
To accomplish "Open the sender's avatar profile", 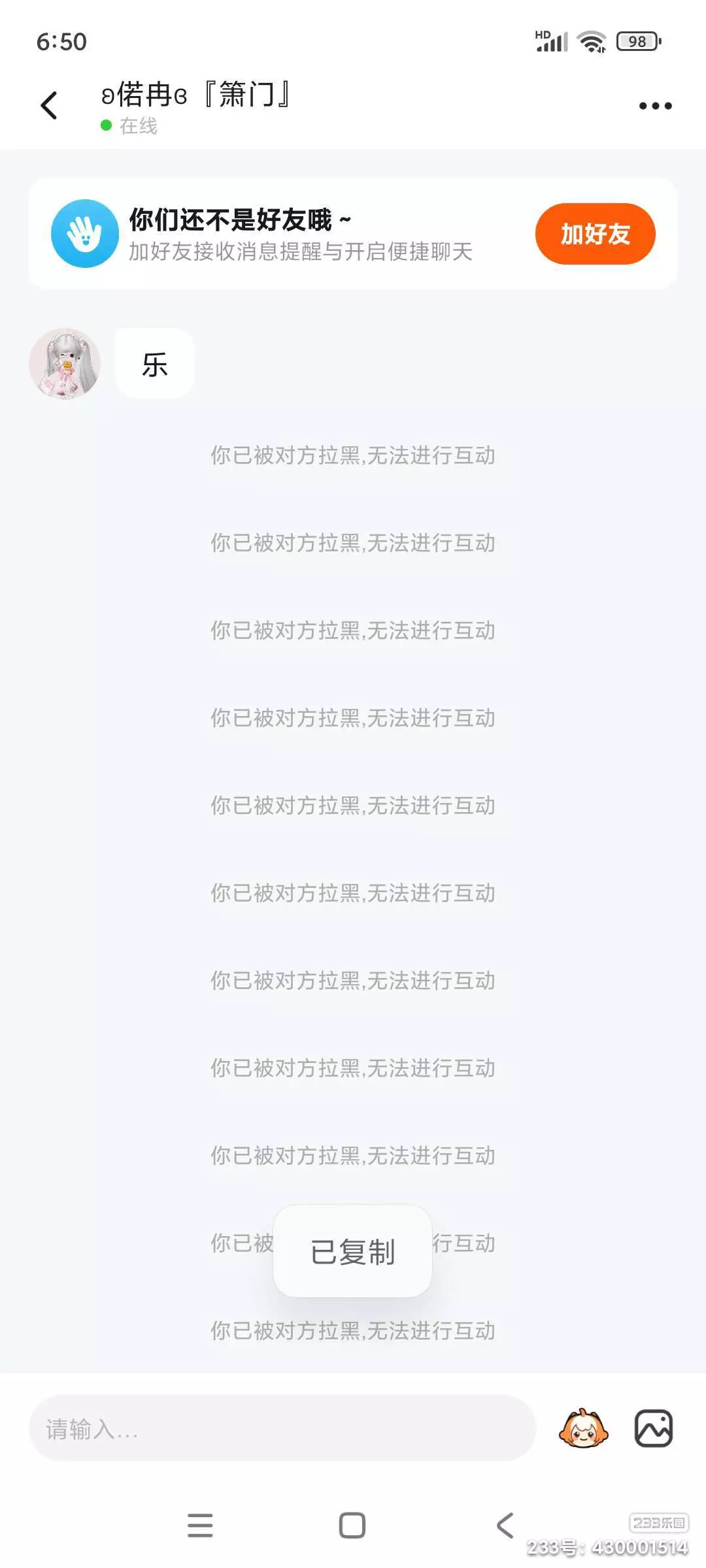I will [x=65, y=364].
